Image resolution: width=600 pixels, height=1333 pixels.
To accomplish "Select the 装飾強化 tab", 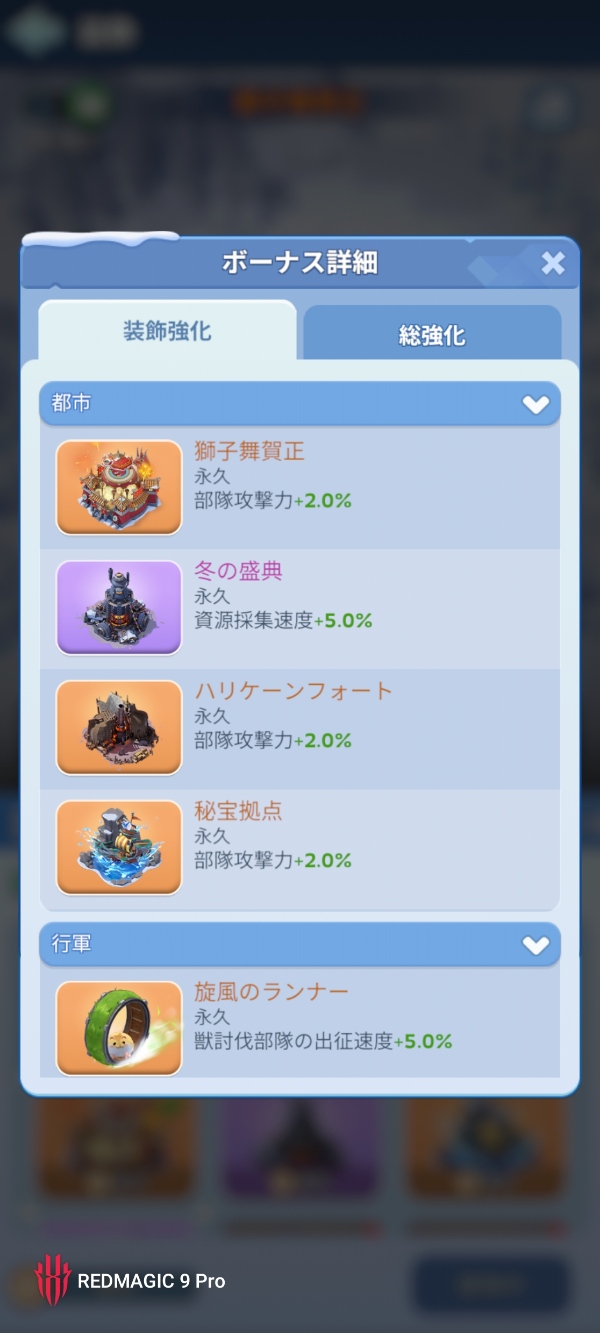I will coord(167,332).
